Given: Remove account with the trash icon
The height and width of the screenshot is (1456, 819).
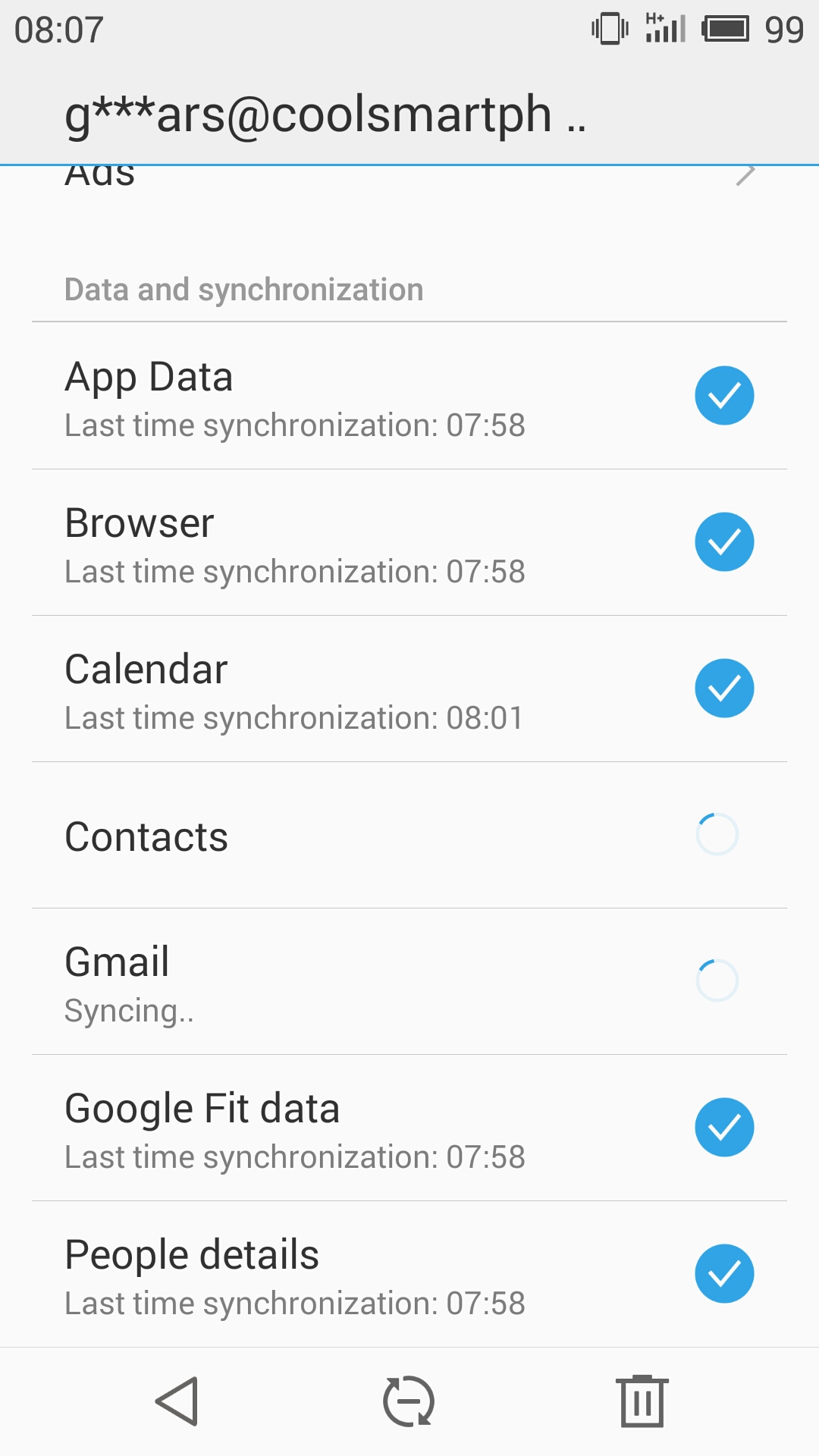Looking at the screenshot, I should tap(642, 1401).
